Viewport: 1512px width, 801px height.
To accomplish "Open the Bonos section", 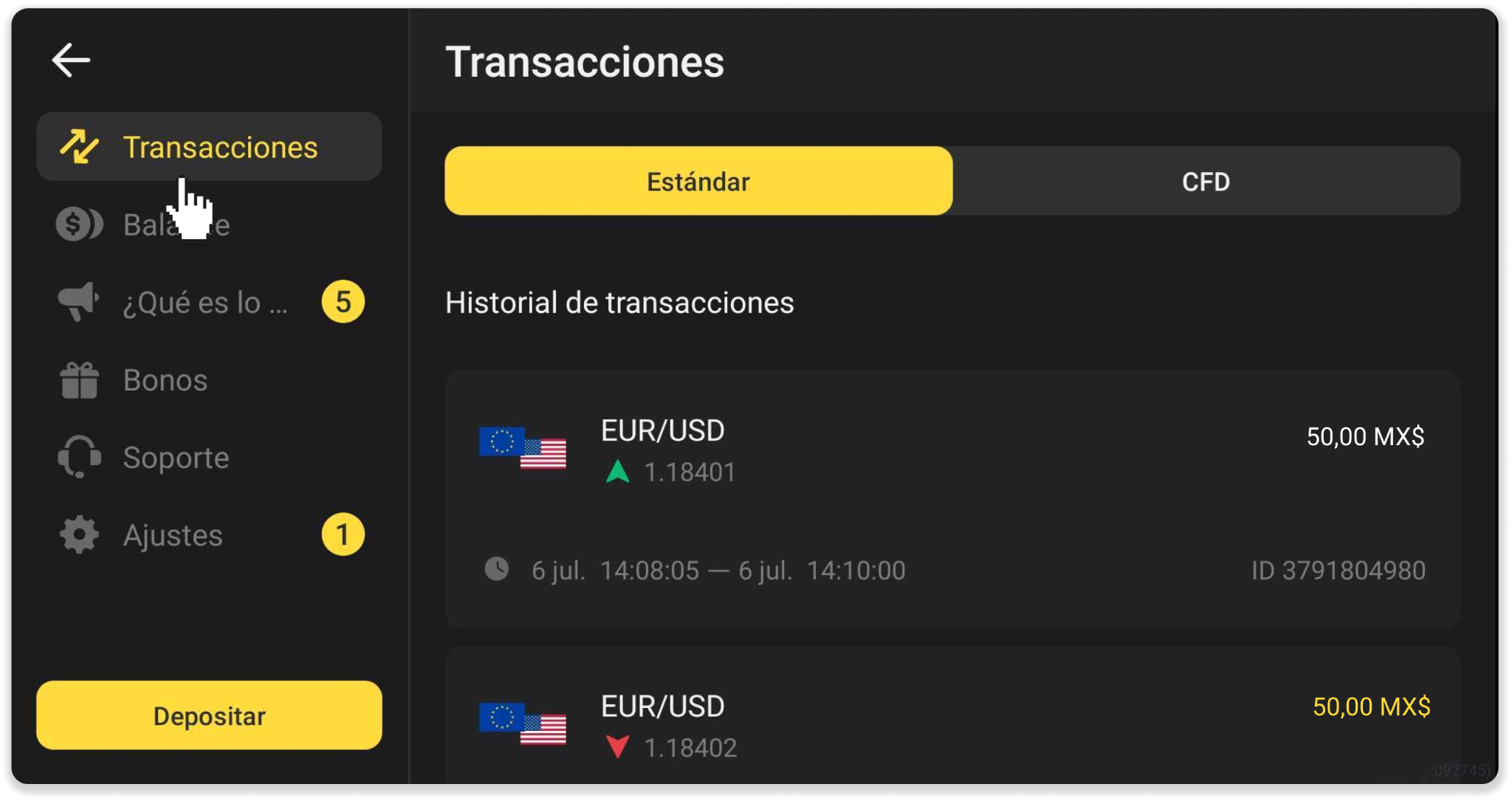I will 165,381.
